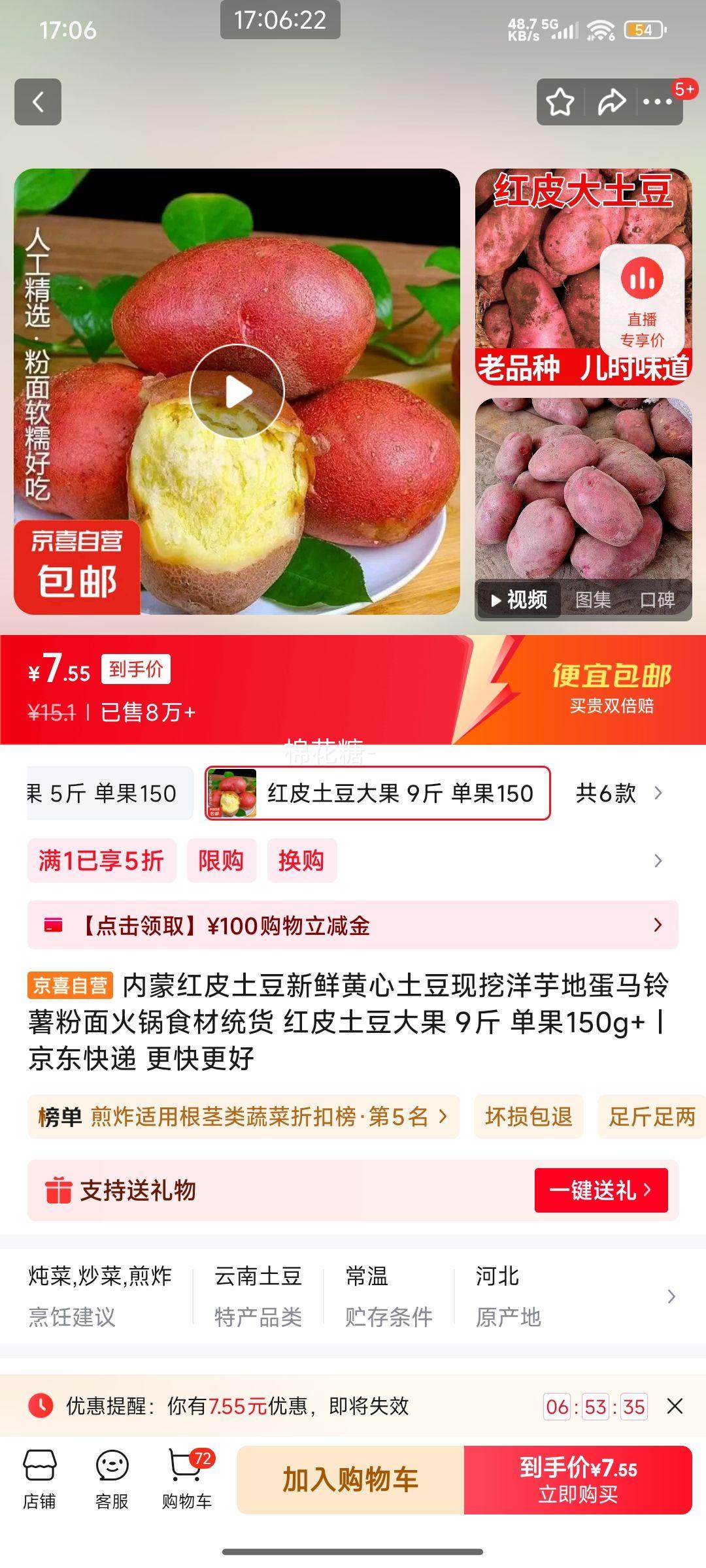706x1568 pixels.
Task: Play the product video
Action: pyautogui.click(x=237, y=391)
